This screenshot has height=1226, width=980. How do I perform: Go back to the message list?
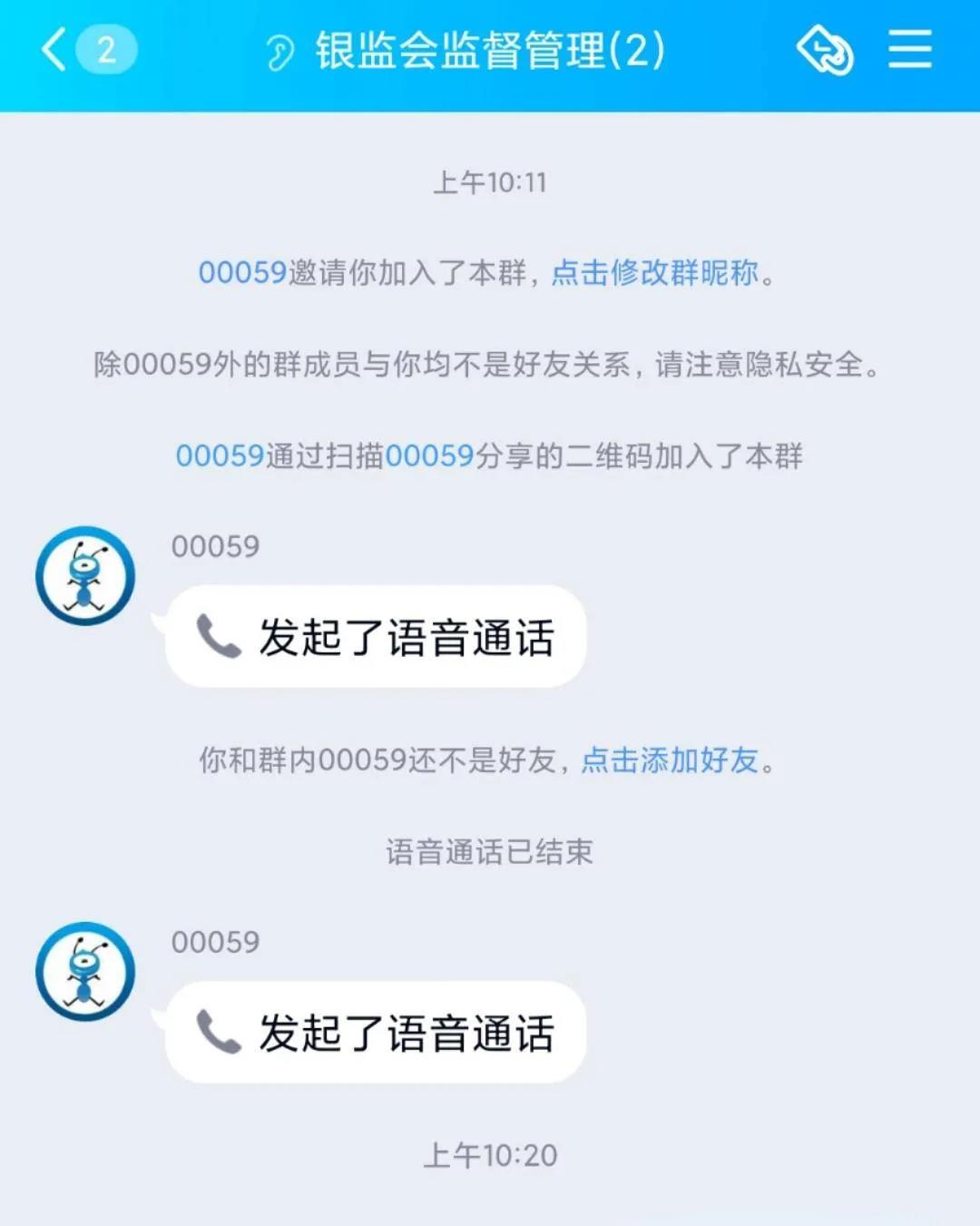[56, 50]
